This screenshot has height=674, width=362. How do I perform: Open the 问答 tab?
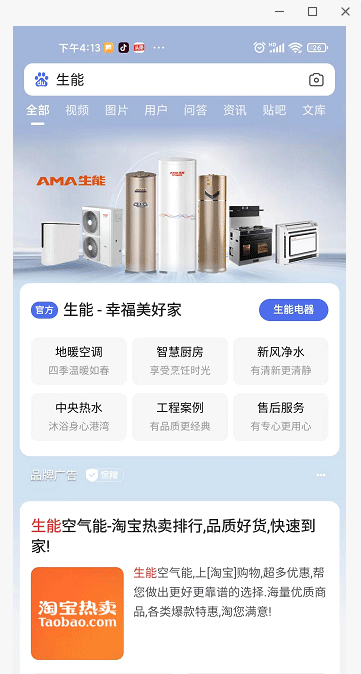click(x=196, y=110)
